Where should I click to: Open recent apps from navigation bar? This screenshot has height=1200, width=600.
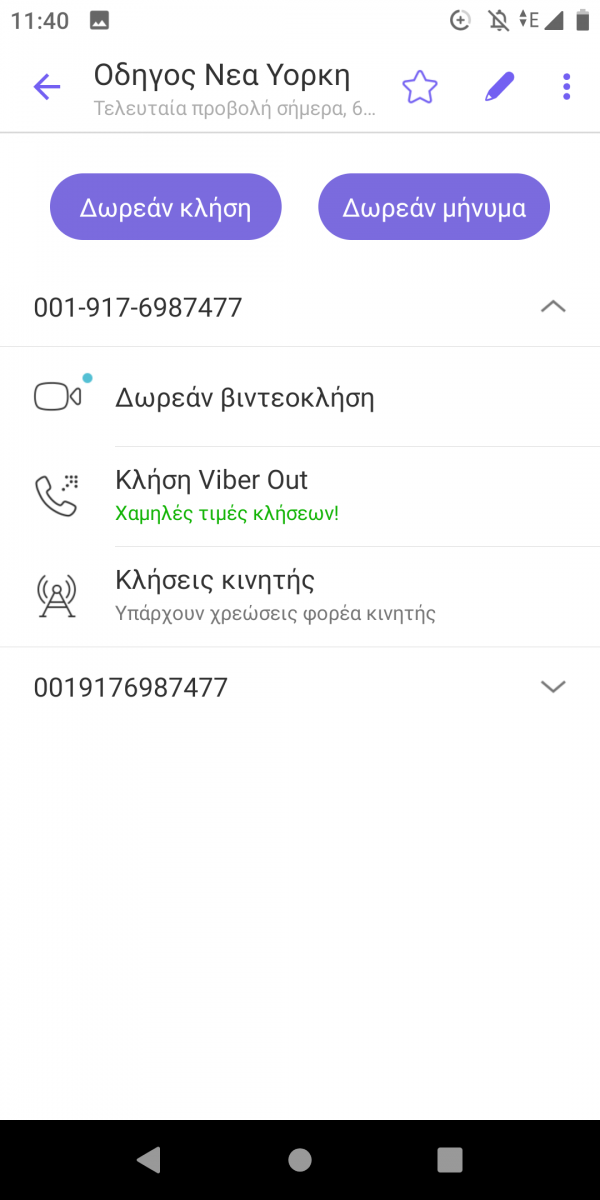tap(450, 1159)
